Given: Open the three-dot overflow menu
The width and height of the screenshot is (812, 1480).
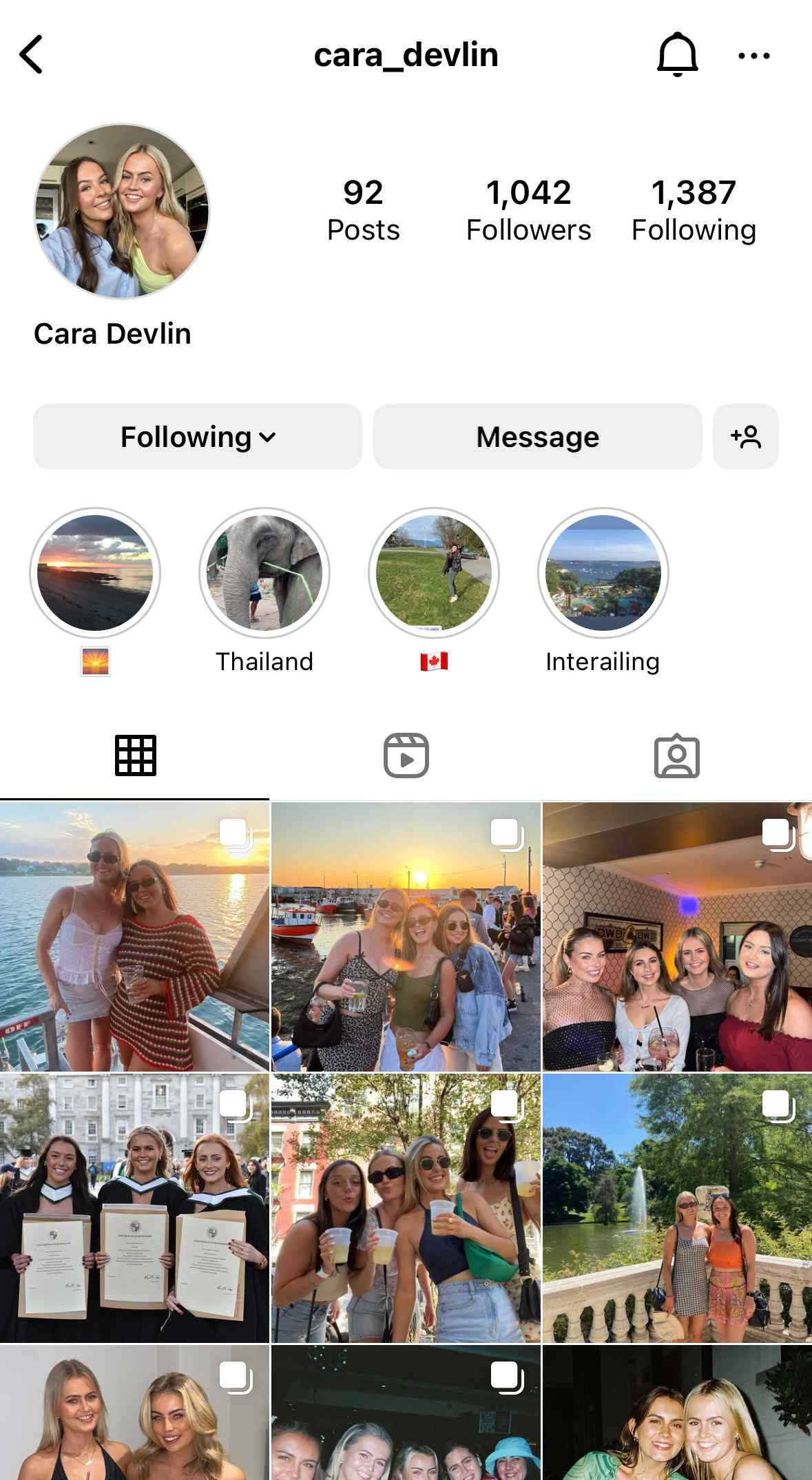Looking at the screenshot, I should [753, 56].
